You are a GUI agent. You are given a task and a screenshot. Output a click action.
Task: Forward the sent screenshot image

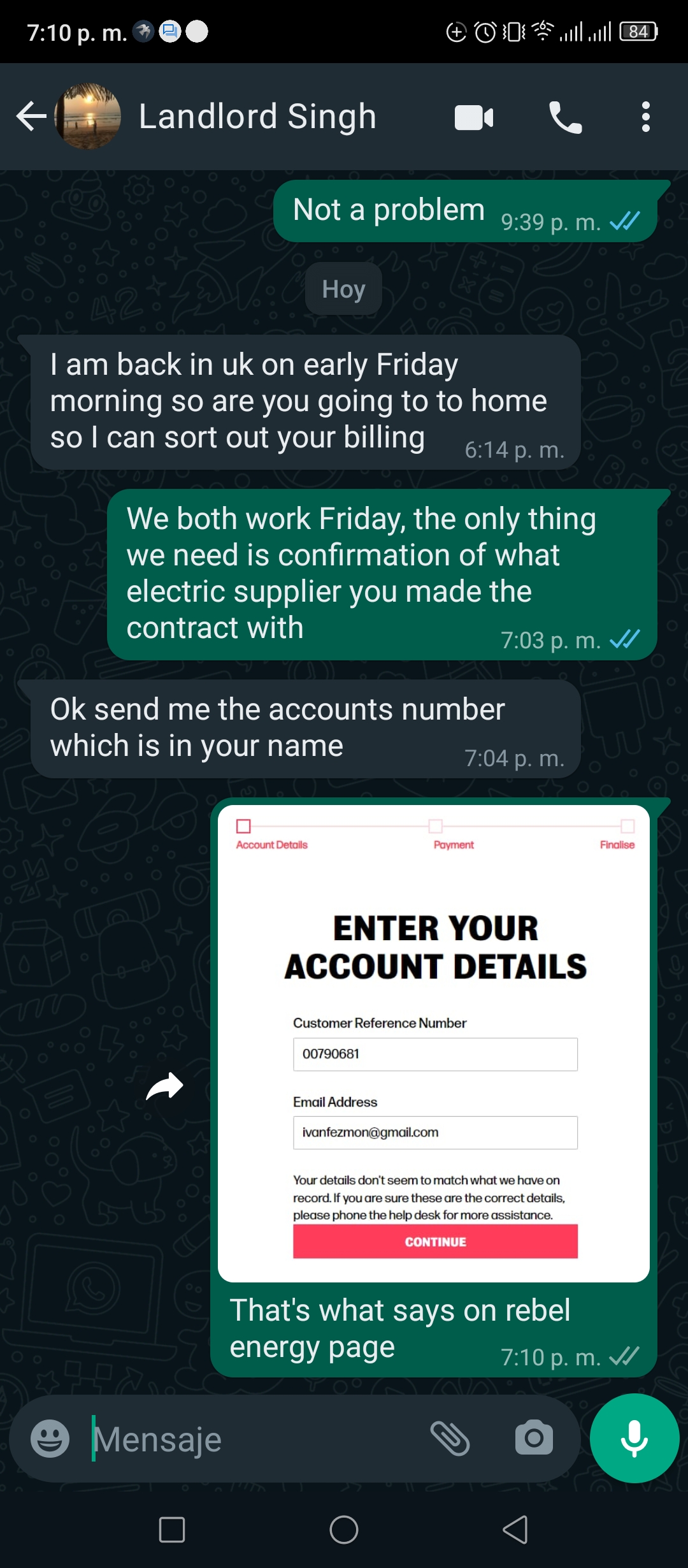(164, 1086)
